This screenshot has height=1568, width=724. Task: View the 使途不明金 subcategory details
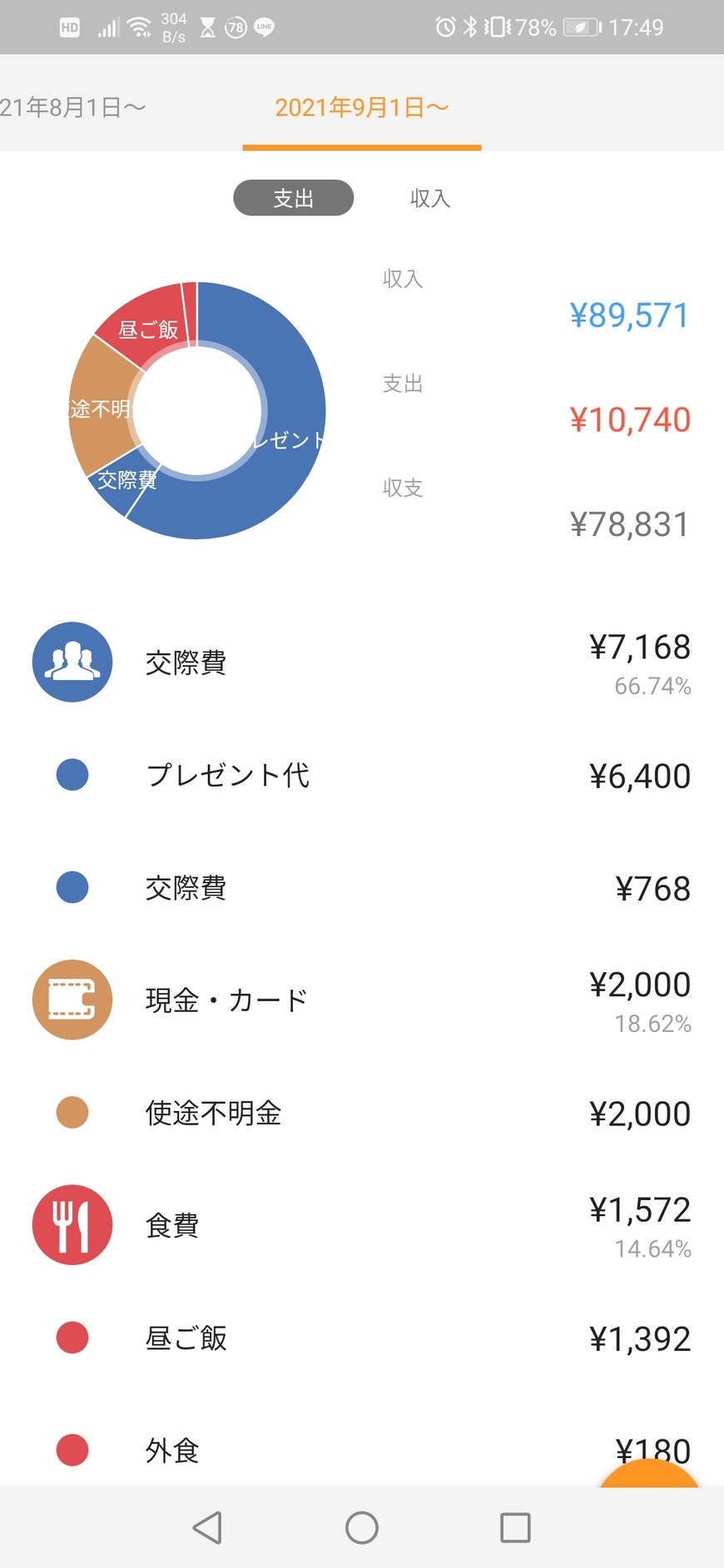(361, 1113)
